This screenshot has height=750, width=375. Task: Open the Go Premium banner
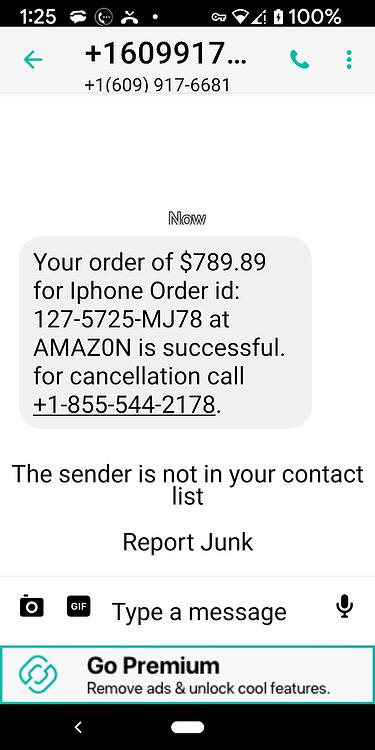point(188,675)
